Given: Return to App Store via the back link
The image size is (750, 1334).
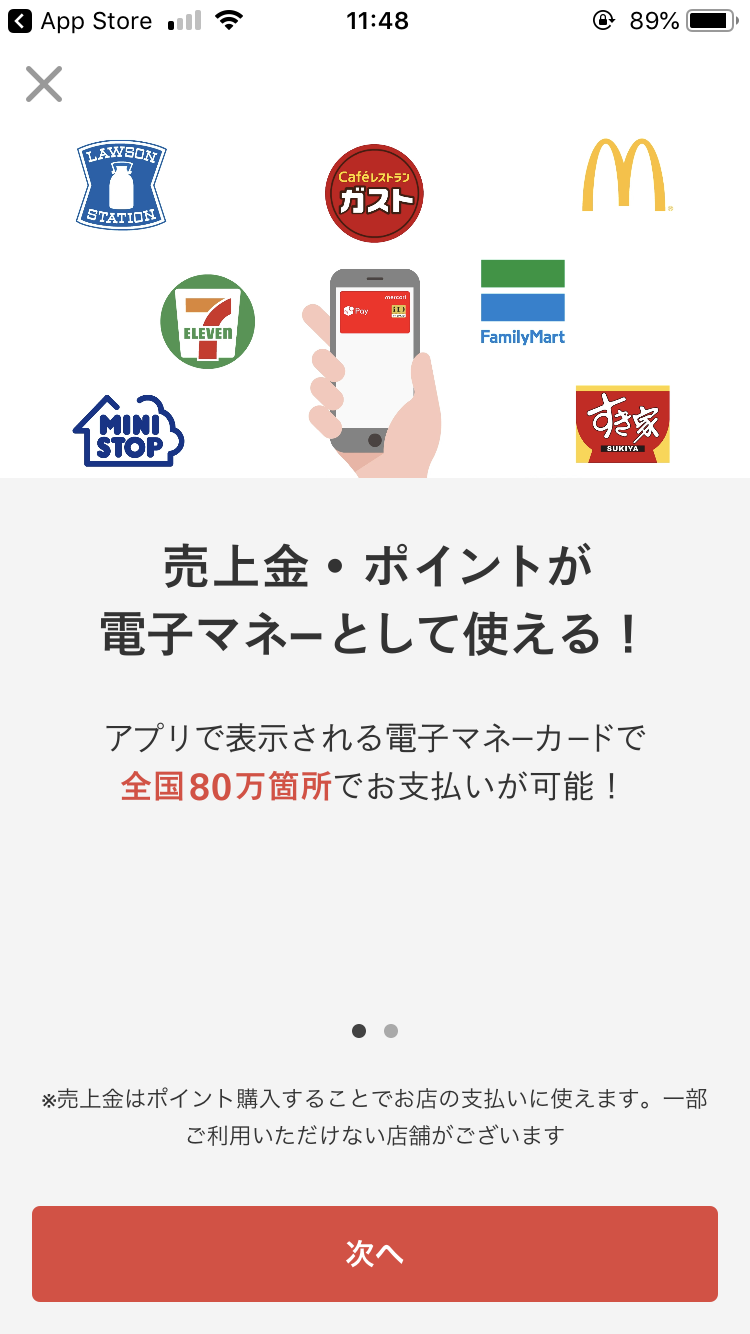Looking at the screenshot, I should (x=80, y=21).
